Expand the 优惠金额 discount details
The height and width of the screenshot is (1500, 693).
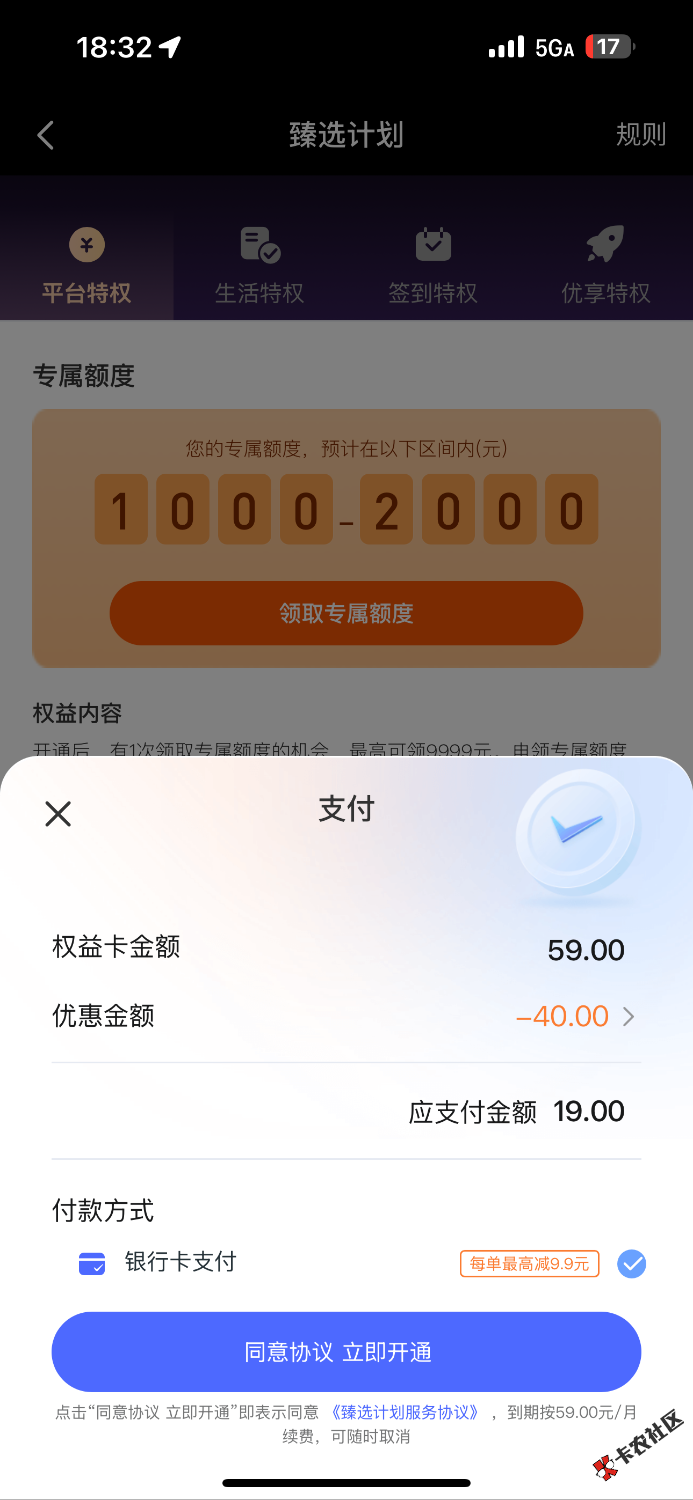click(628, 1017)
